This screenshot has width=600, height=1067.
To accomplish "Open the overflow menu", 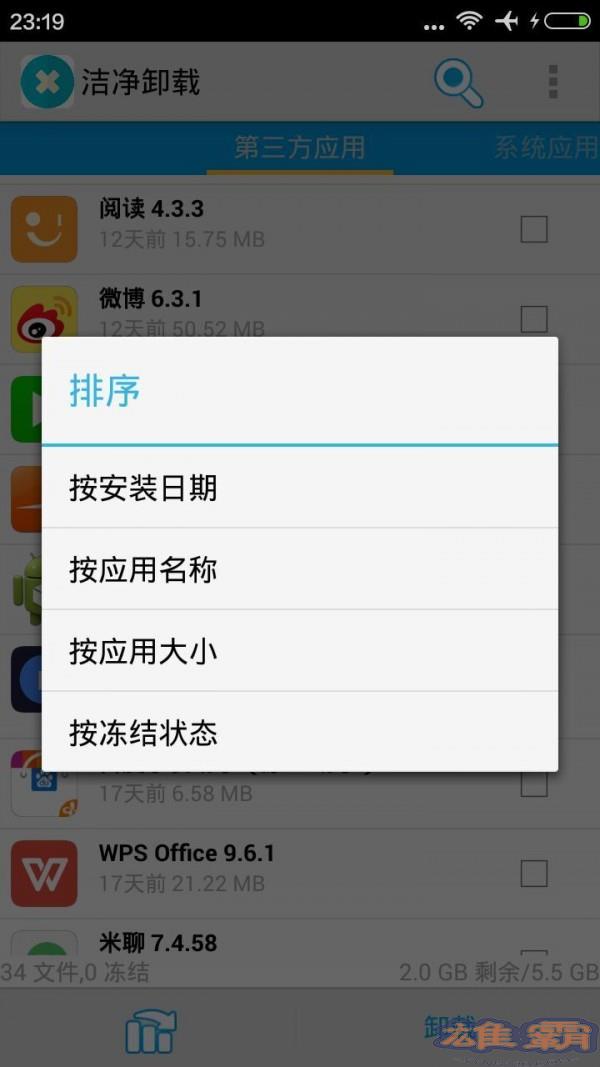I will pyautogui.click(x=553, y=82).
